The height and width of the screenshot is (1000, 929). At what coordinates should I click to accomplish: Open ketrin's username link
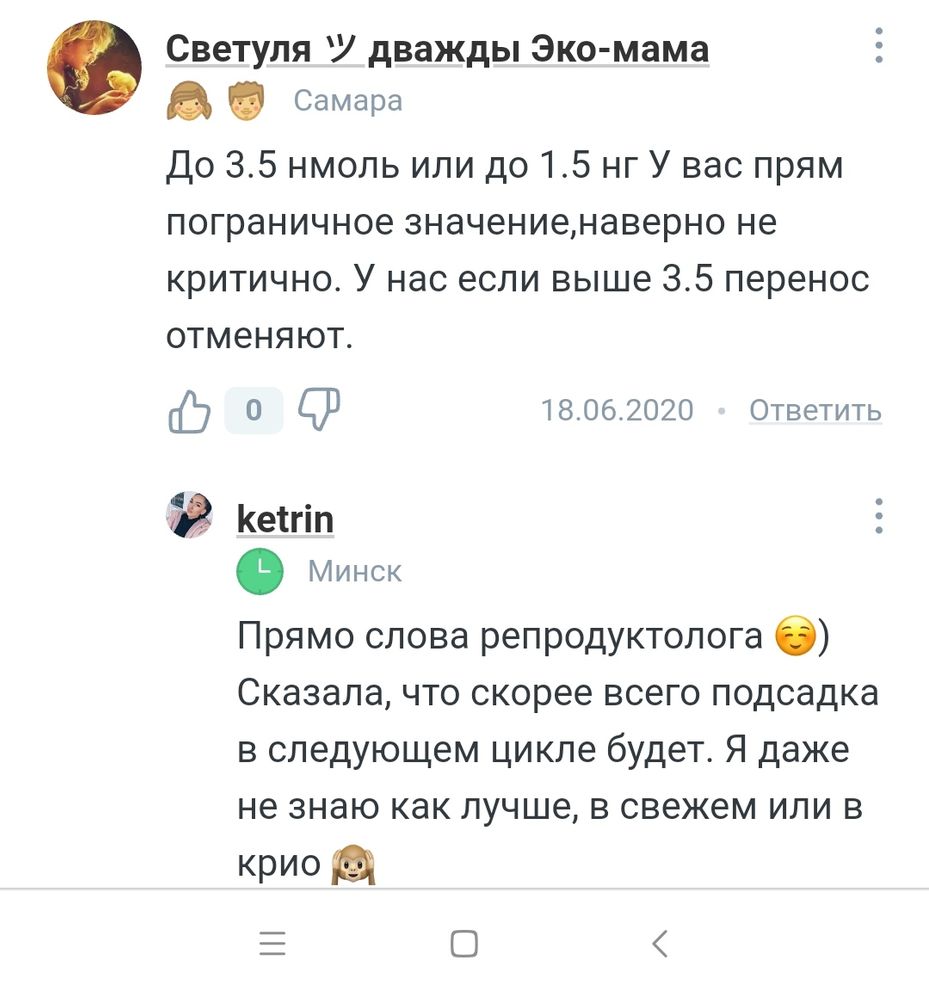(x=284, y=518)
